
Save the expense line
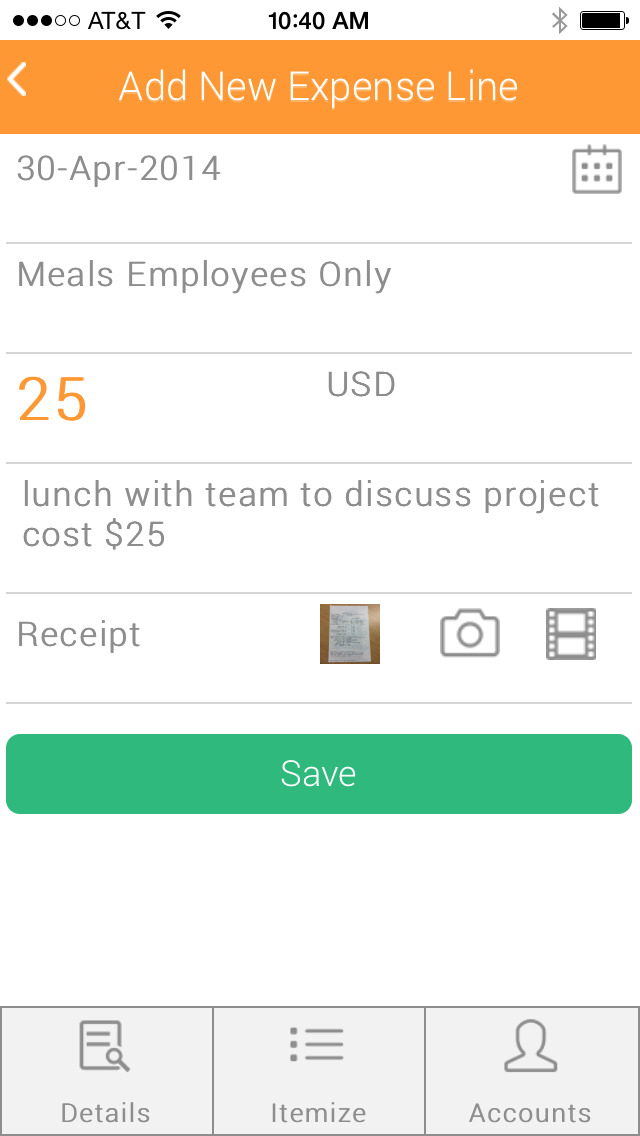pos(319,774)
